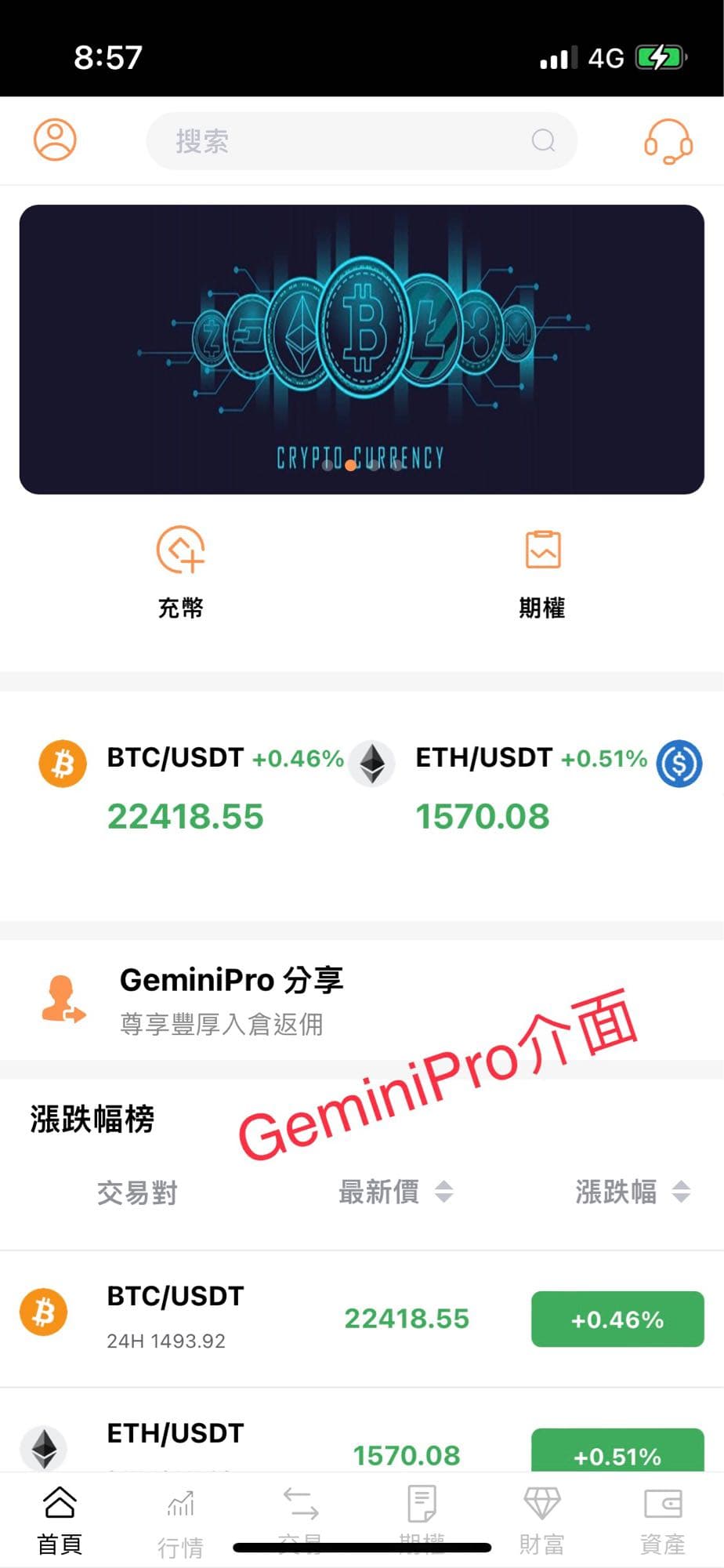Click the Bitcoin icon beside BTC/USDT
Image resolution: width=724 pixels, height=1568 pixels.
(x=63, y=762)
